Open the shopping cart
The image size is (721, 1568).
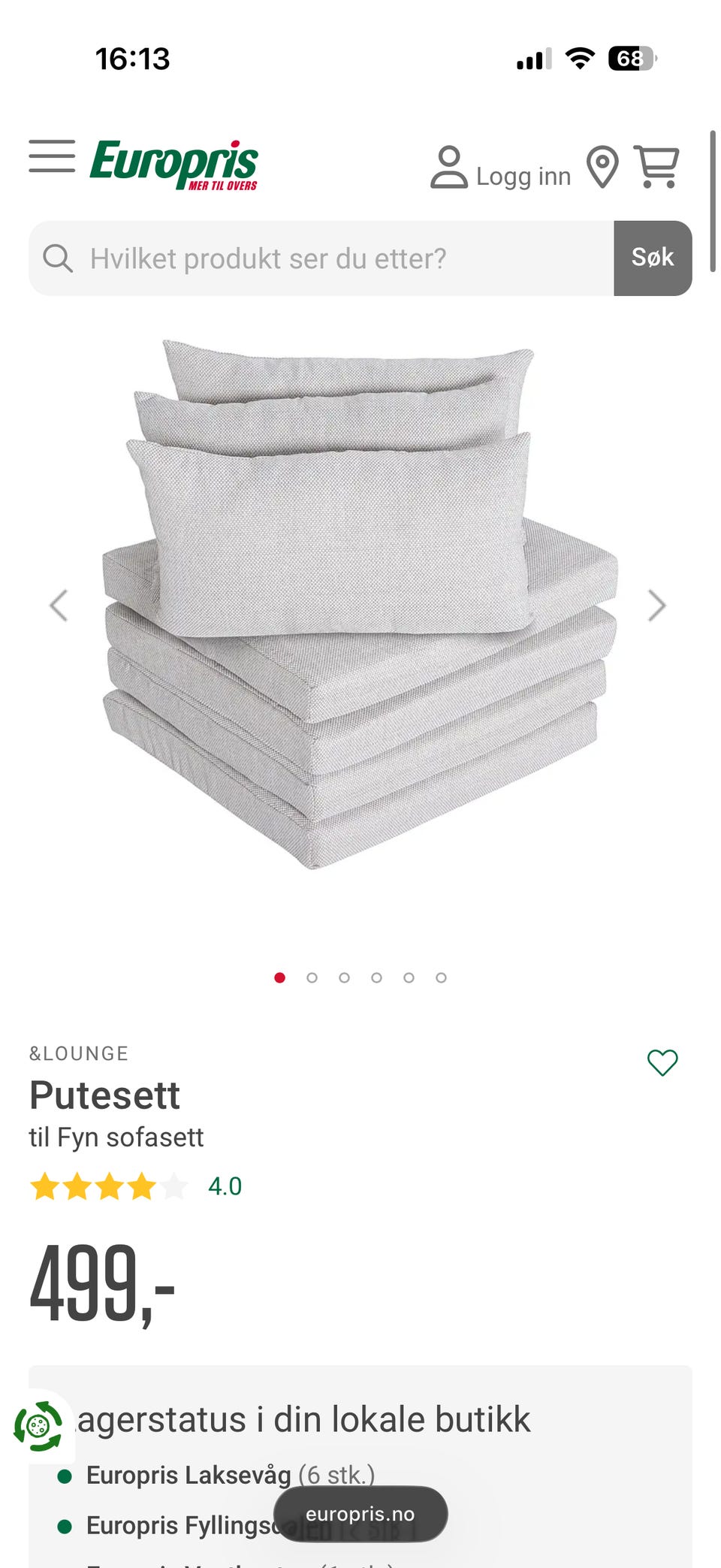(656, 166)
